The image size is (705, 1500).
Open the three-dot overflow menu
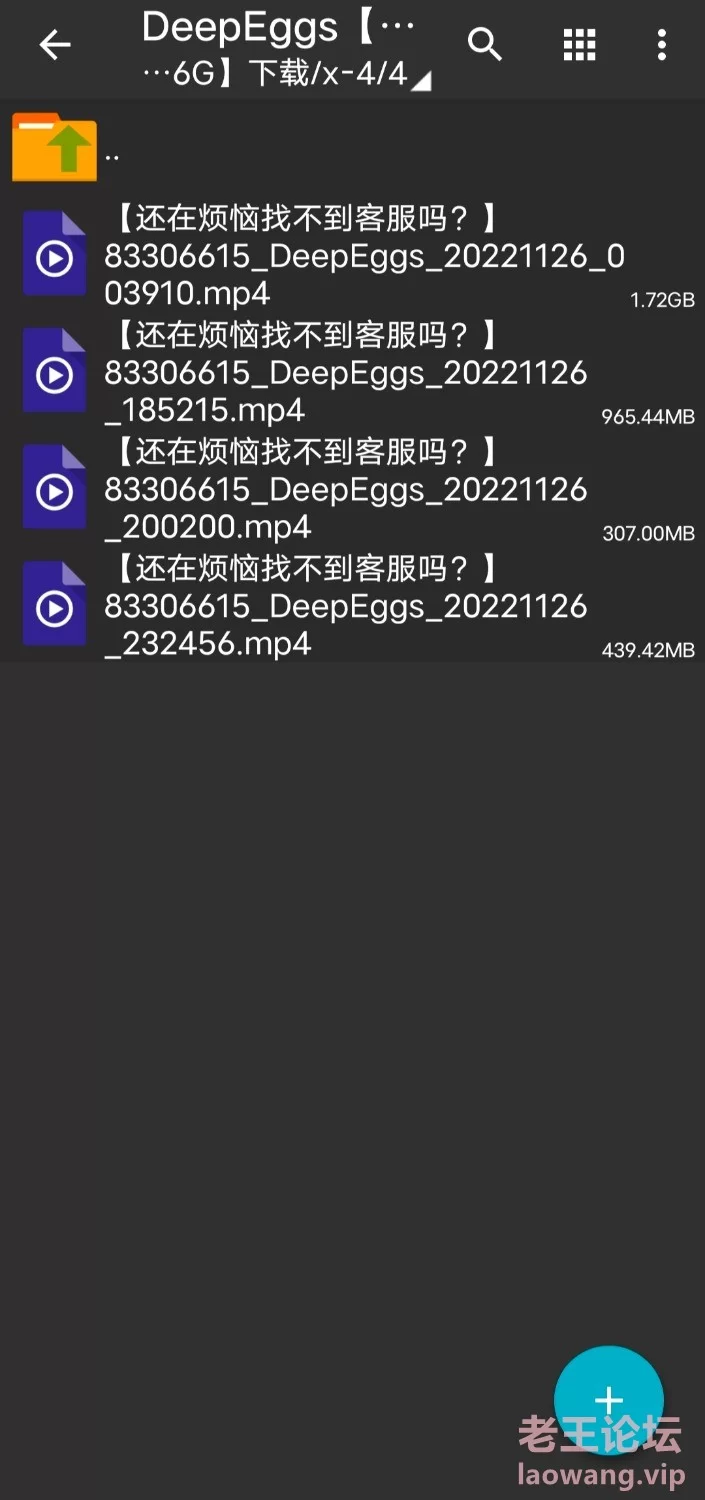(x=661, y=45)
